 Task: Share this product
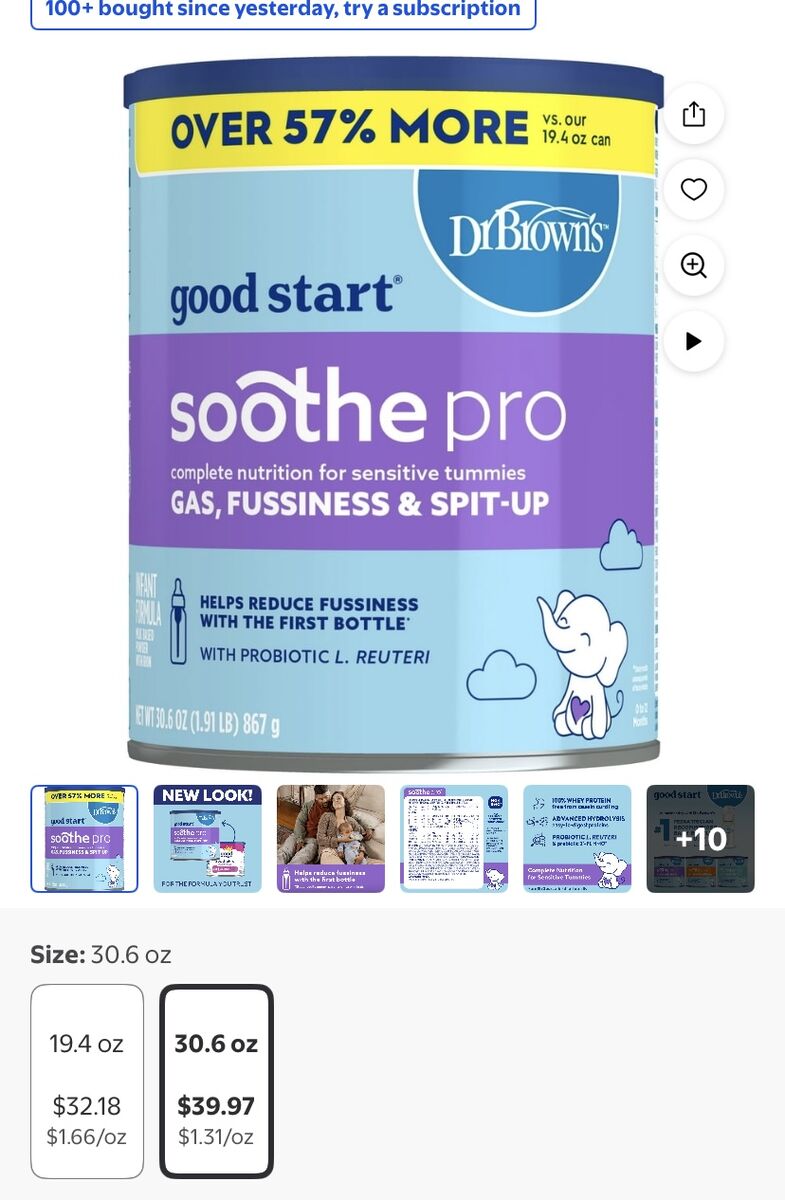pyautogui.click(x=693, y=114)
